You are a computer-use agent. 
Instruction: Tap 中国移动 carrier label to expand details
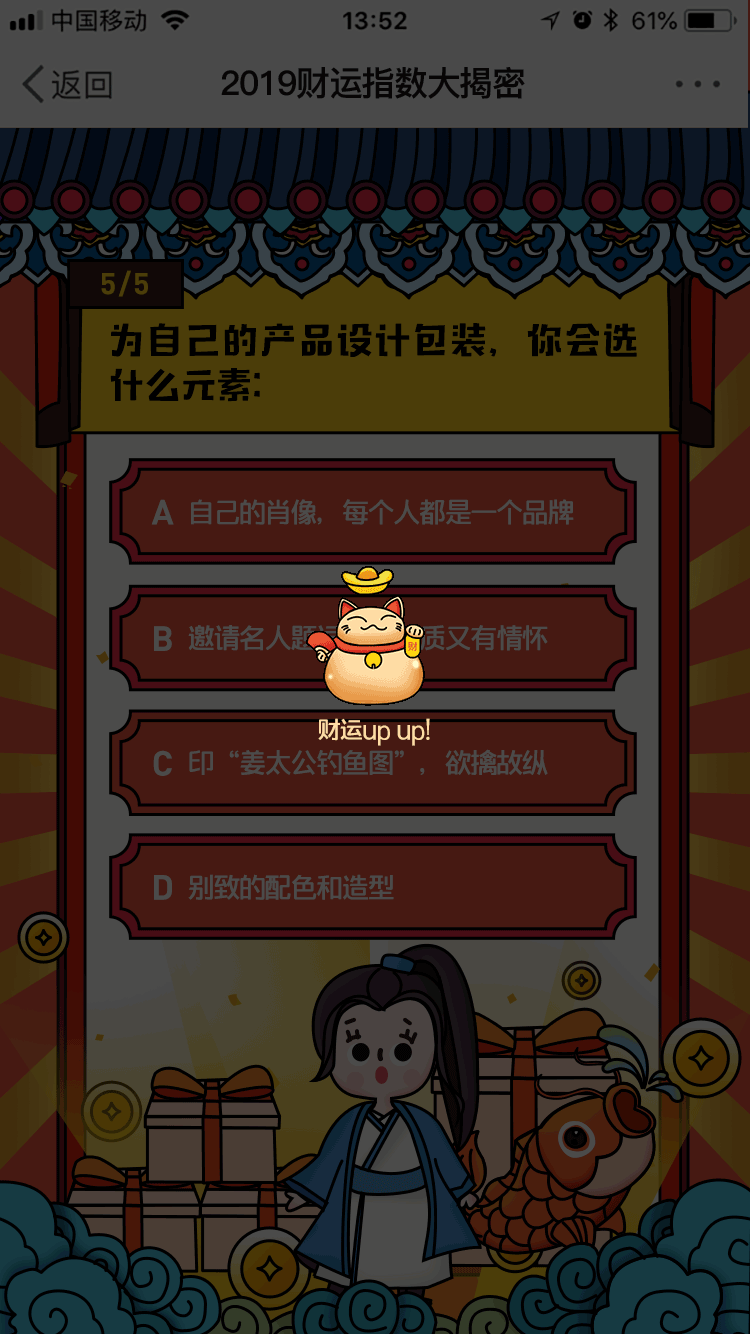[98, 19]
